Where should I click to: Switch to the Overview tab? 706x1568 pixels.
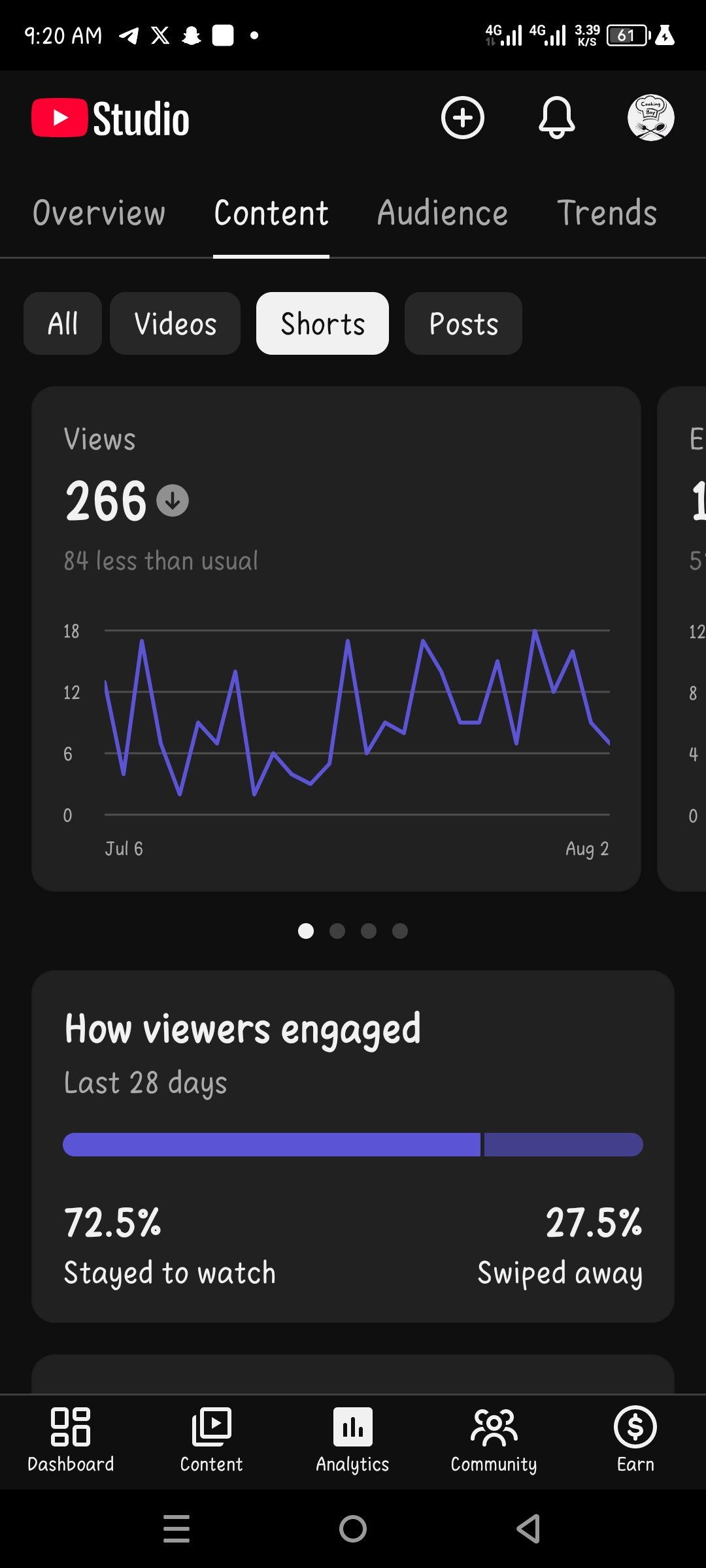tap(99, 213)
